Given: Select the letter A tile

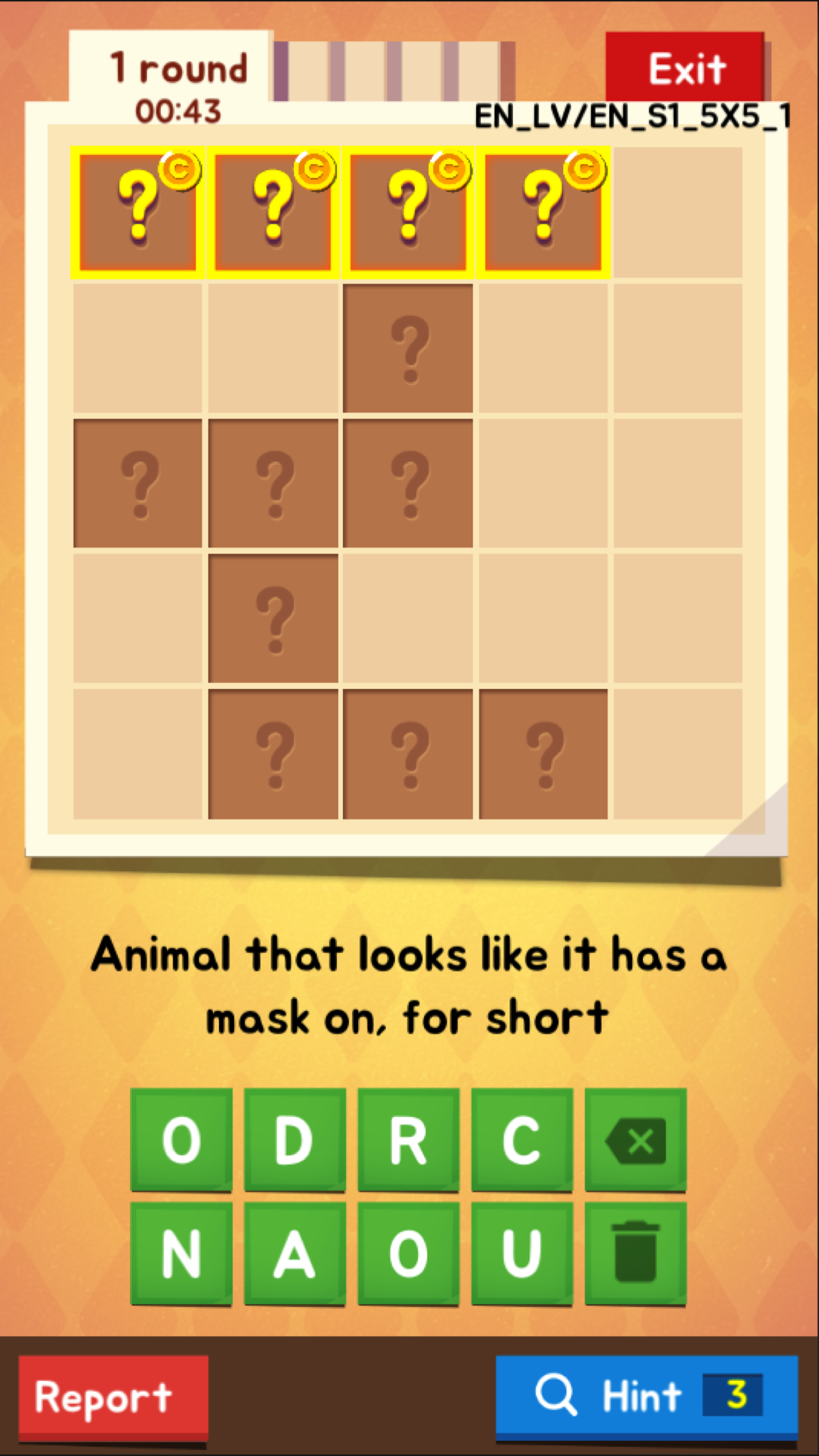Looking at the screenshot, I should pyautogui.click(x=294, y=1252).
